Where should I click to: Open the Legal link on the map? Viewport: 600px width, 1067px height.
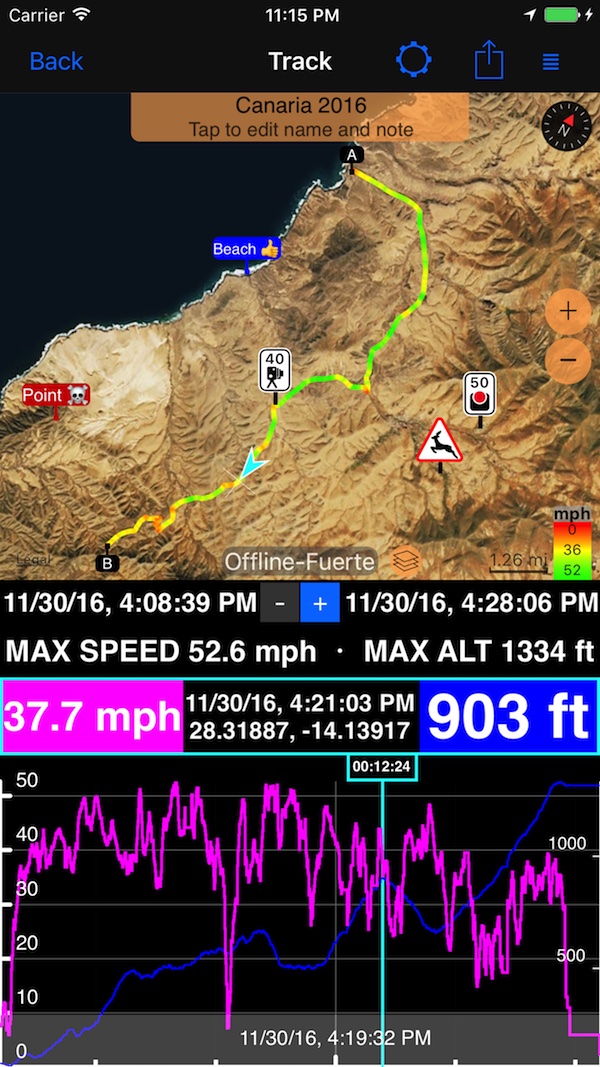point(33,560)
